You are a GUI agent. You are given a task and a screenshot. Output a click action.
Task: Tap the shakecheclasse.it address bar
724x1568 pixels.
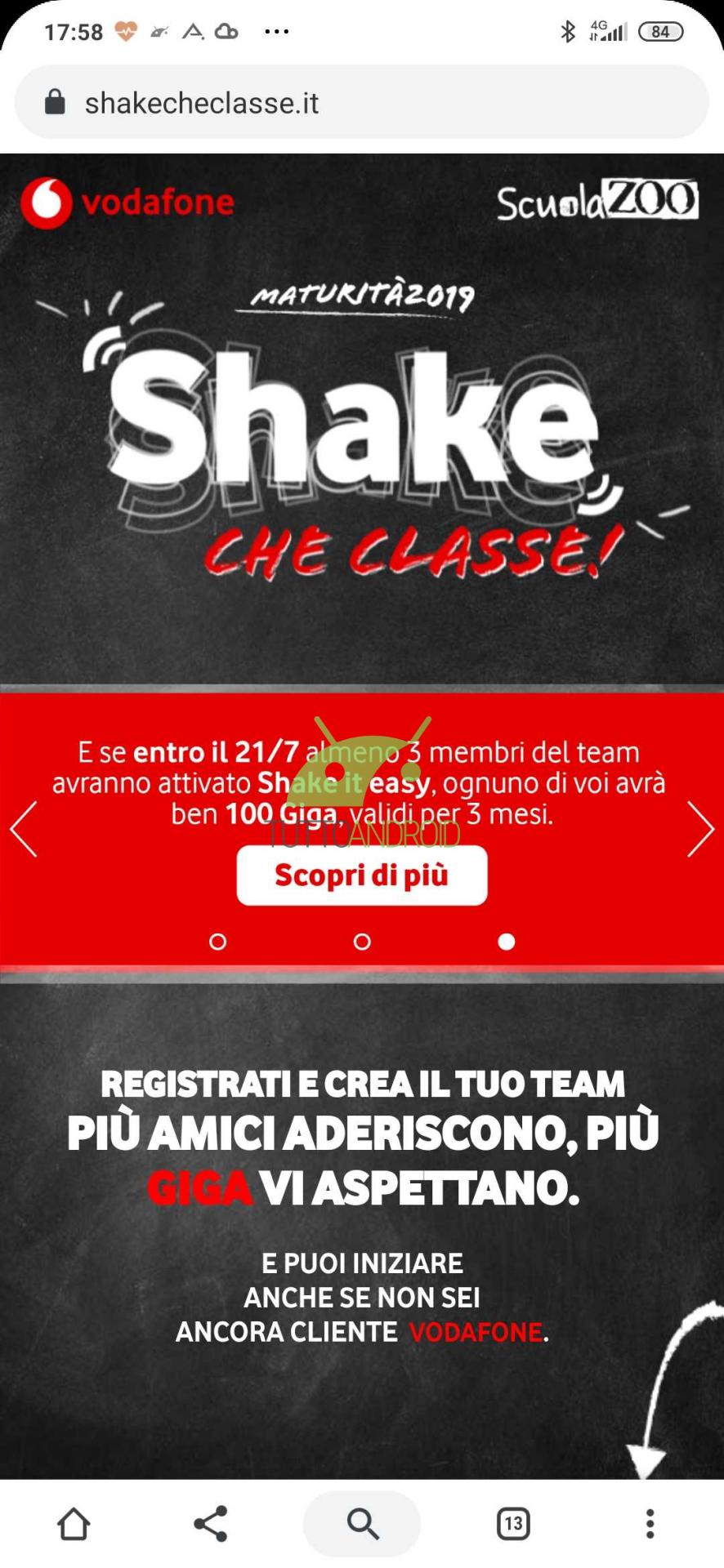(361, 103)
